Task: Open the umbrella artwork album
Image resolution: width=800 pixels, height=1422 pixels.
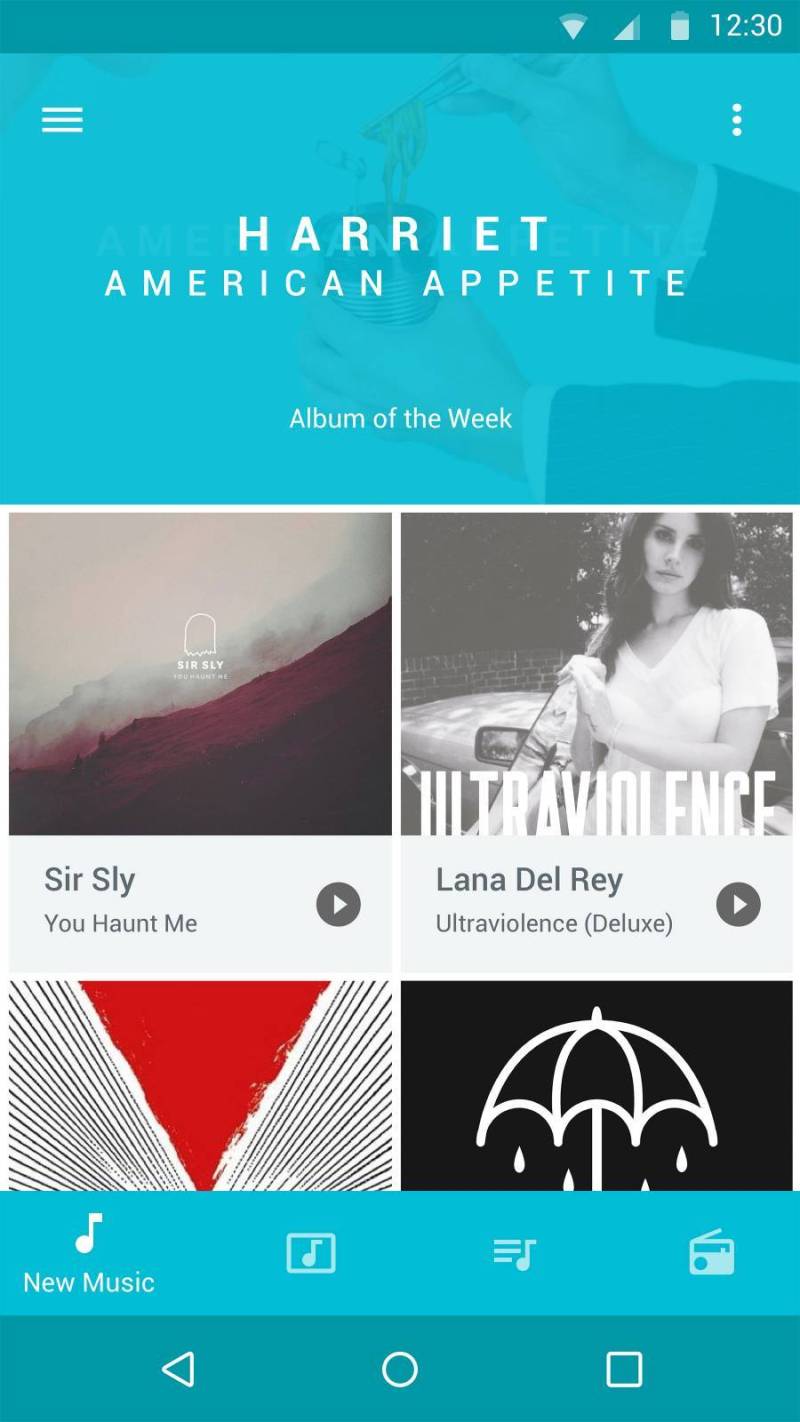Action: coord(597,1085)
